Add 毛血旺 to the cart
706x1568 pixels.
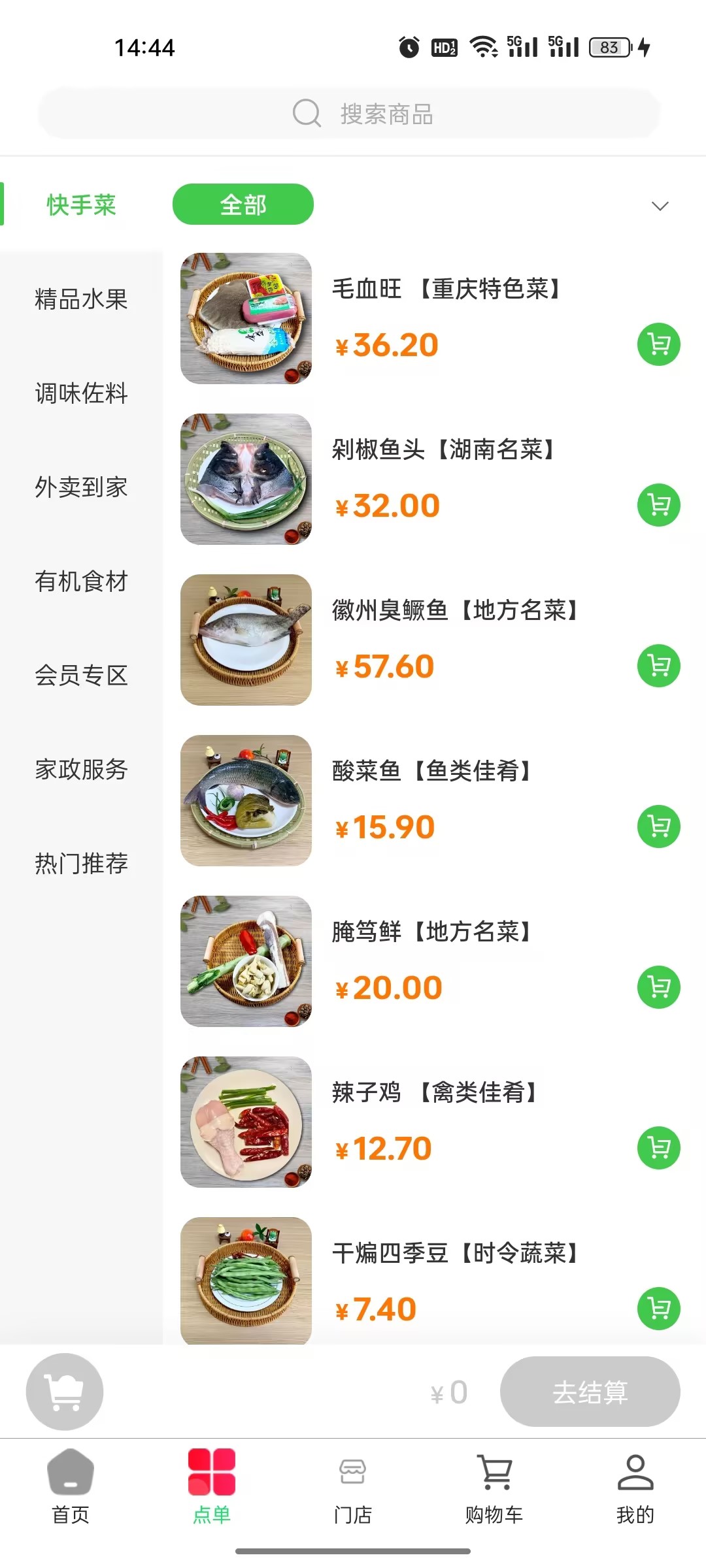pyautogui.click(x=658, y=344)
